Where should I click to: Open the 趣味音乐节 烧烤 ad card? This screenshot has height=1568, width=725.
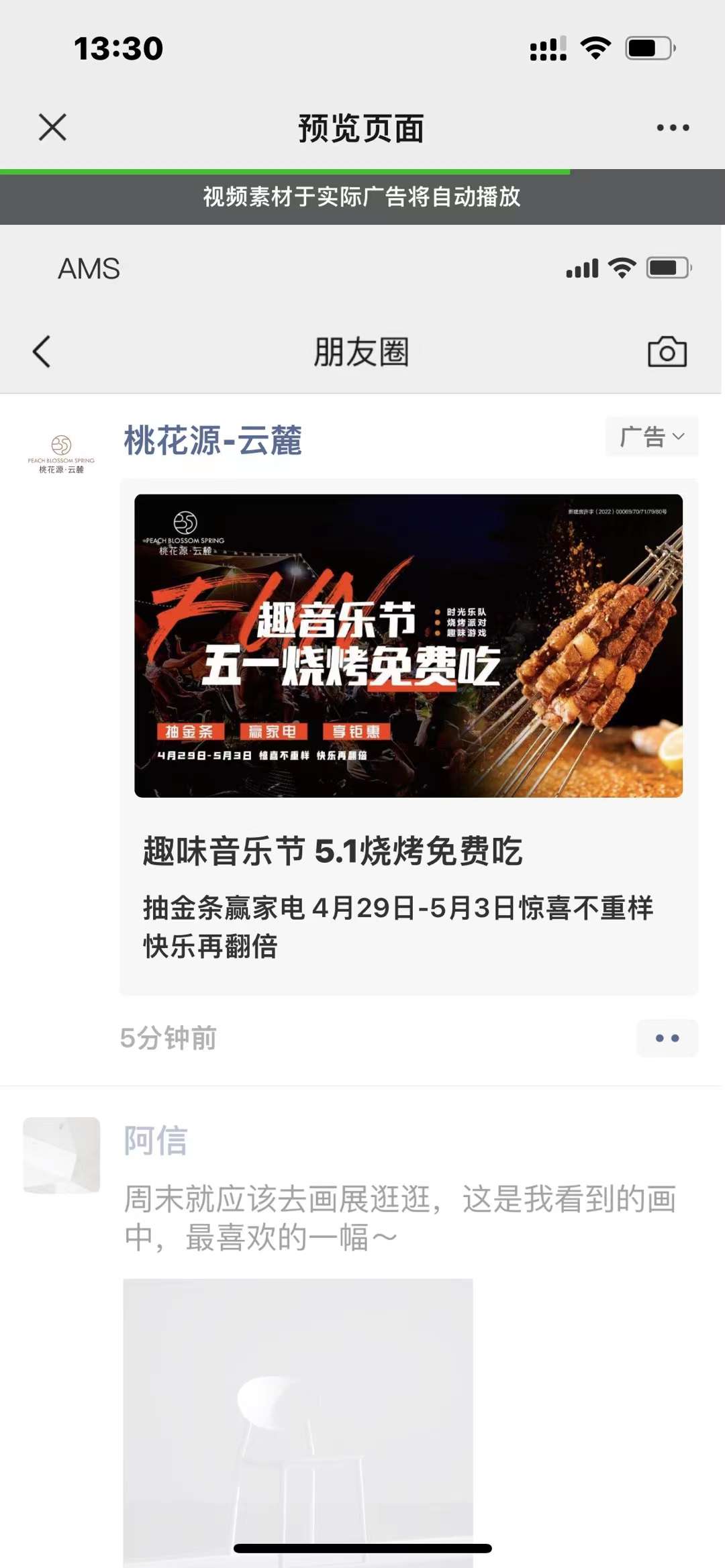[408, 737]
